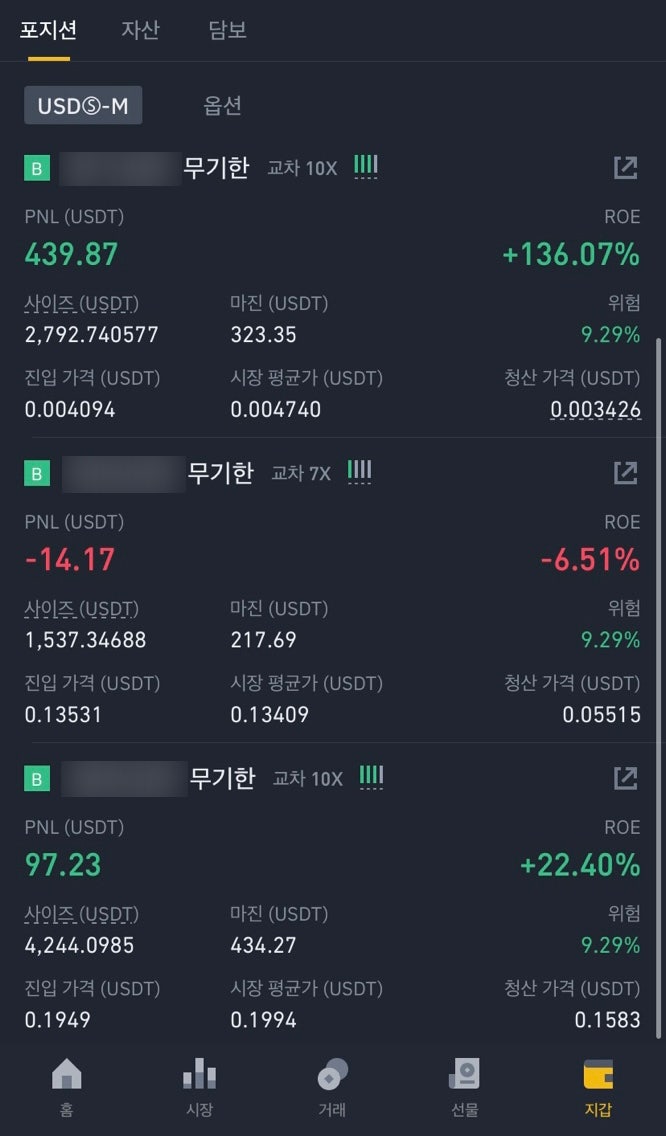Viewport: 666px width, 1136px height.
Task: Share the position with -6.51% ROE
Action: click(x=625, y=473)
